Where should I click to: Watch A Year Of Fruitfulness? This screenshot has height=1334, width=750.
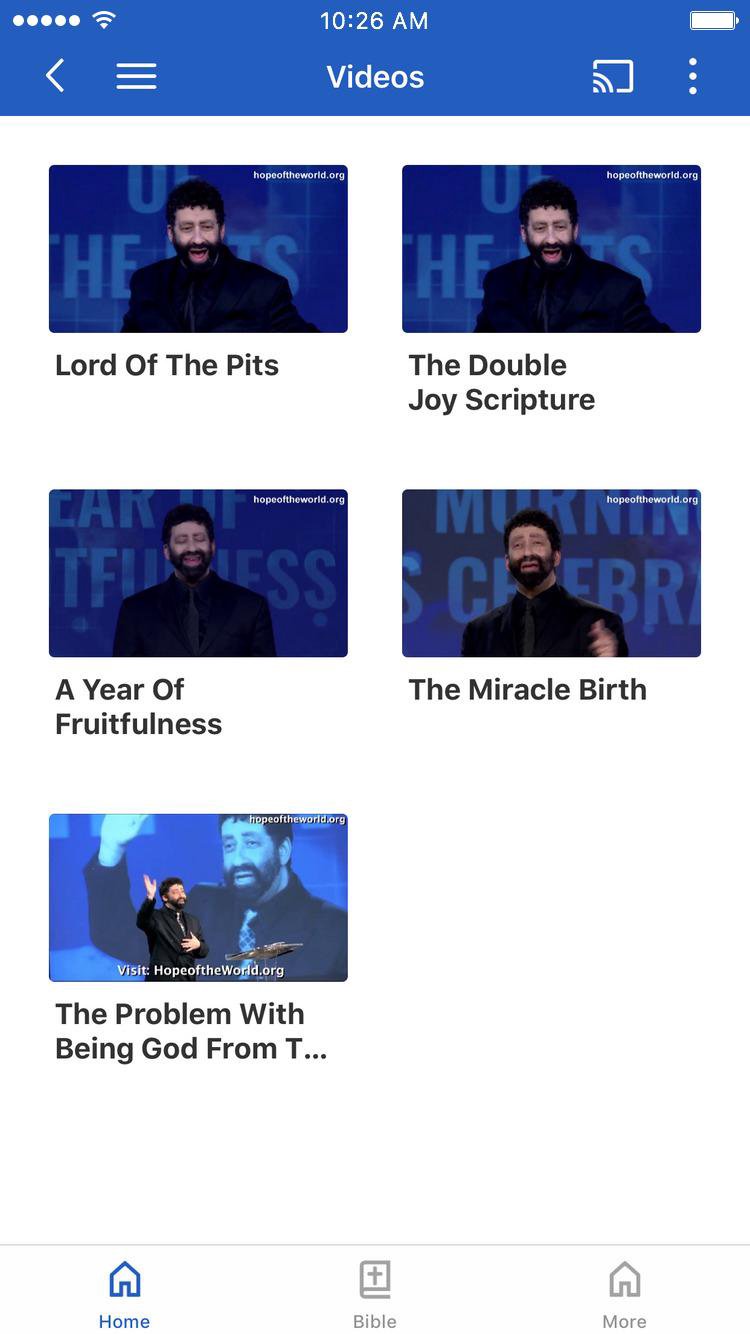198,573
